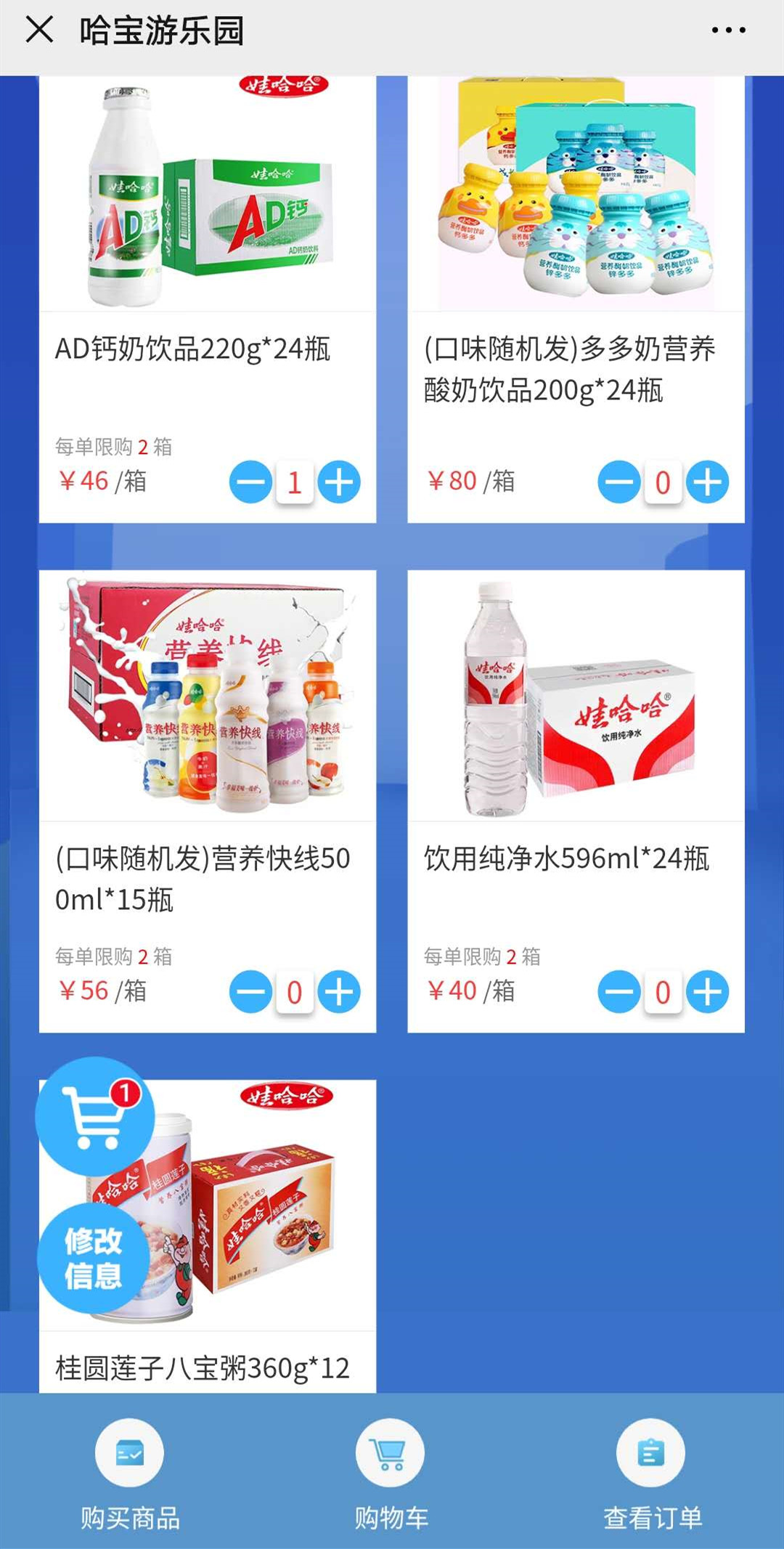Image resolution: width=784 pixels, height=1549 pixels.
Task: Tap minus on 饮用纯净水 596ml
Action: (619, 992)
